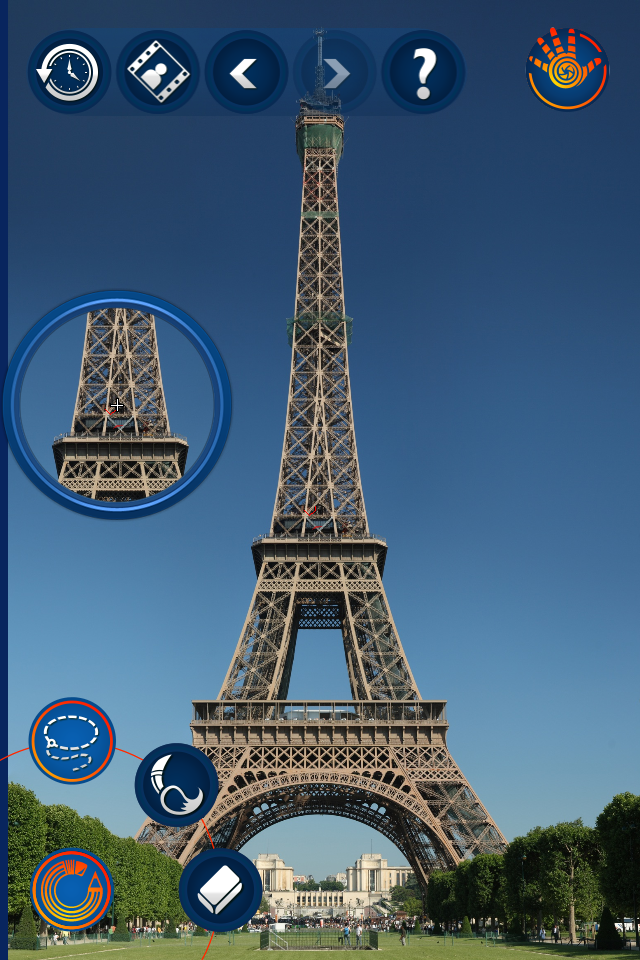Open the history clock icon
The width and height of the screenshot is (640, 960).
69,72
